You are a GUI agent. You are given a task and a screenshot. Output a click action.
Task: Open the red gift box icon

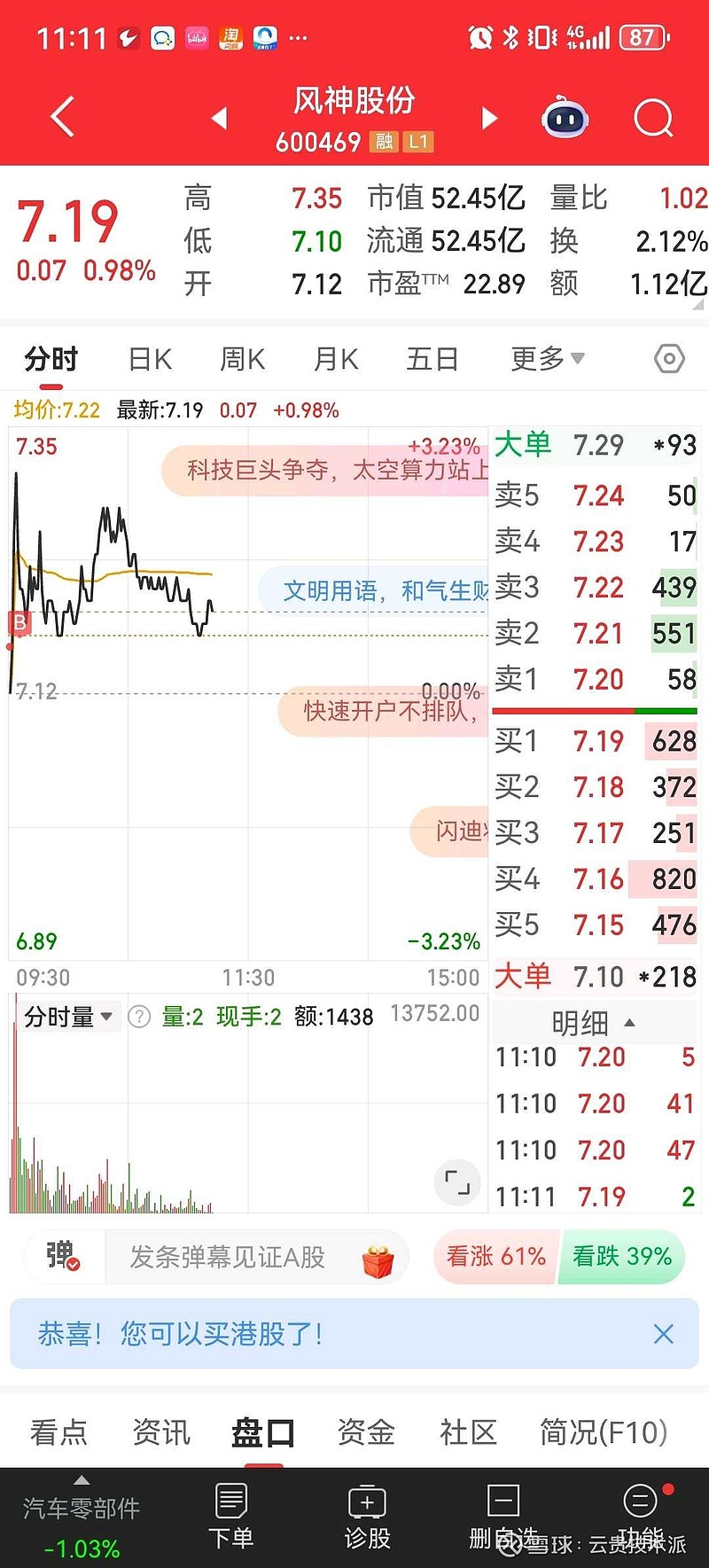[x=378, y=1257]
